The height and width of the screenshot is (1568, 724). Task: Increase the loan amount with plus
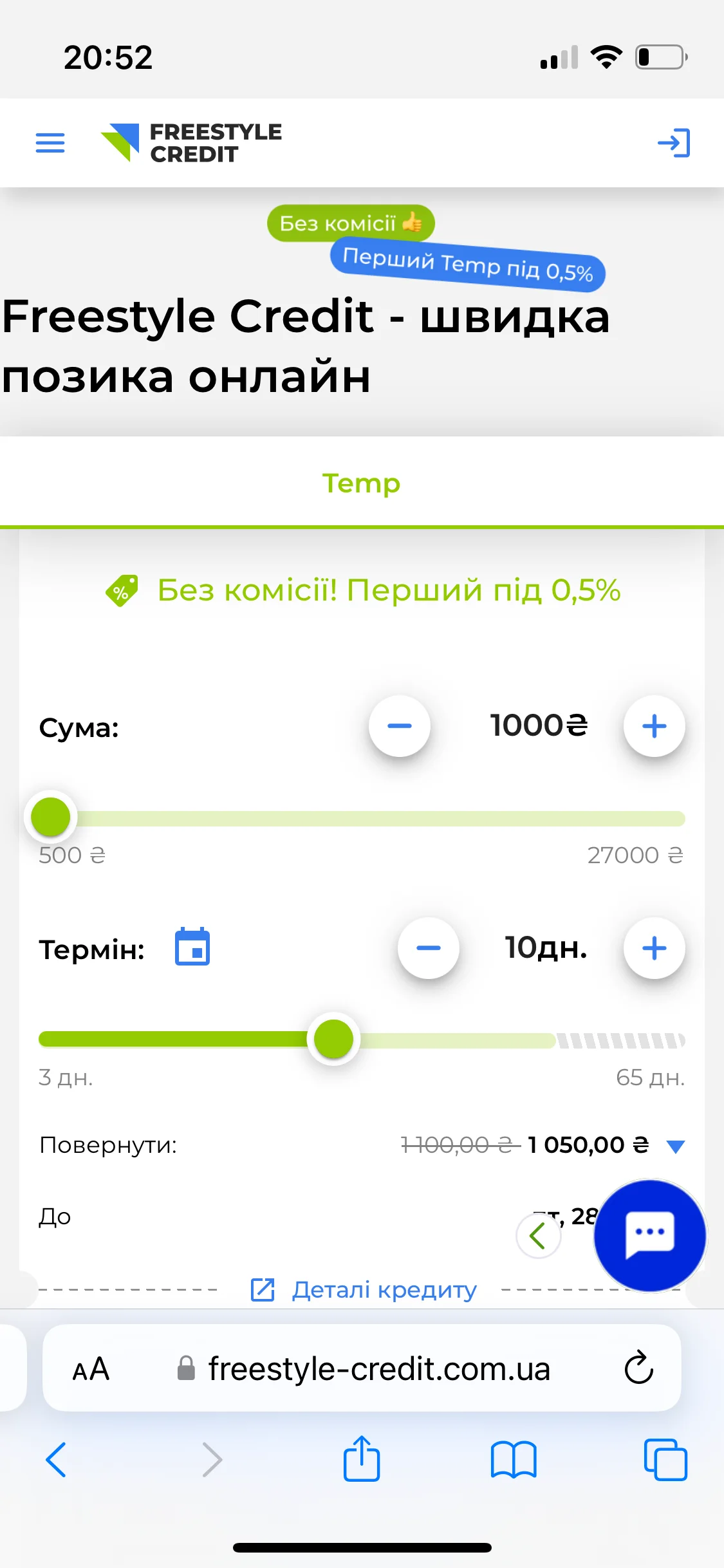tap(654, 726)
